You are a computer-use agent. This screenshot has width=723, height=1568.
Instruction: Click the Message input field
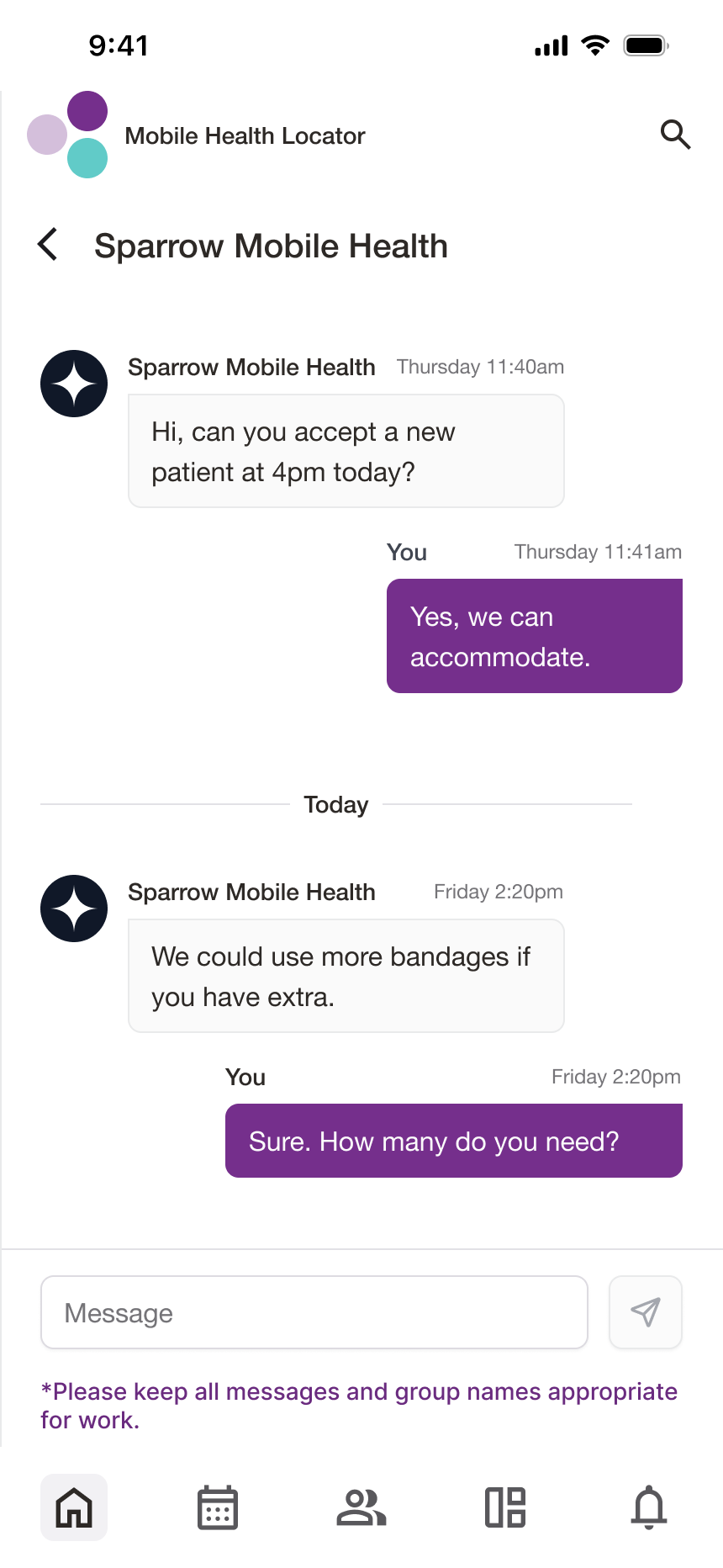(x=314, y=1312)
